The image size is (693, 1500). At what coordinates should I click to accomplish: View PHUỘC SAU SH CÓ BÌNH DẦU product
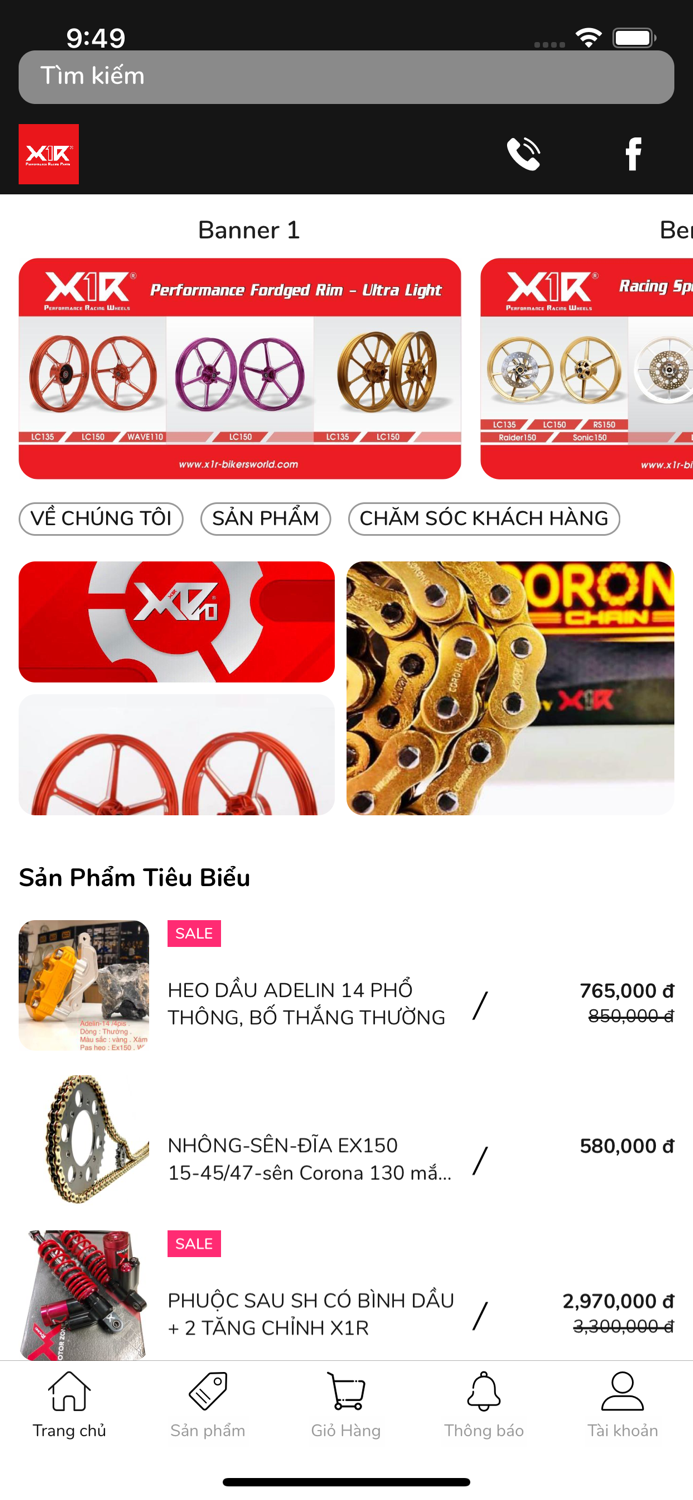346,1295
